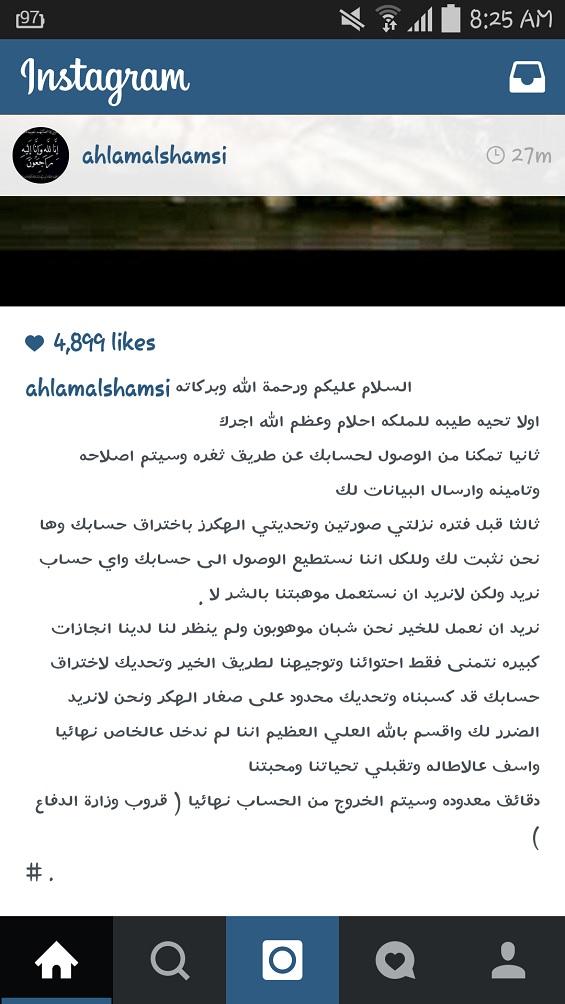The height and width of the screenshot is (1004, 565).
Task: Open ahlamalshamsi's username in the caption
Action: pos(97,389)
